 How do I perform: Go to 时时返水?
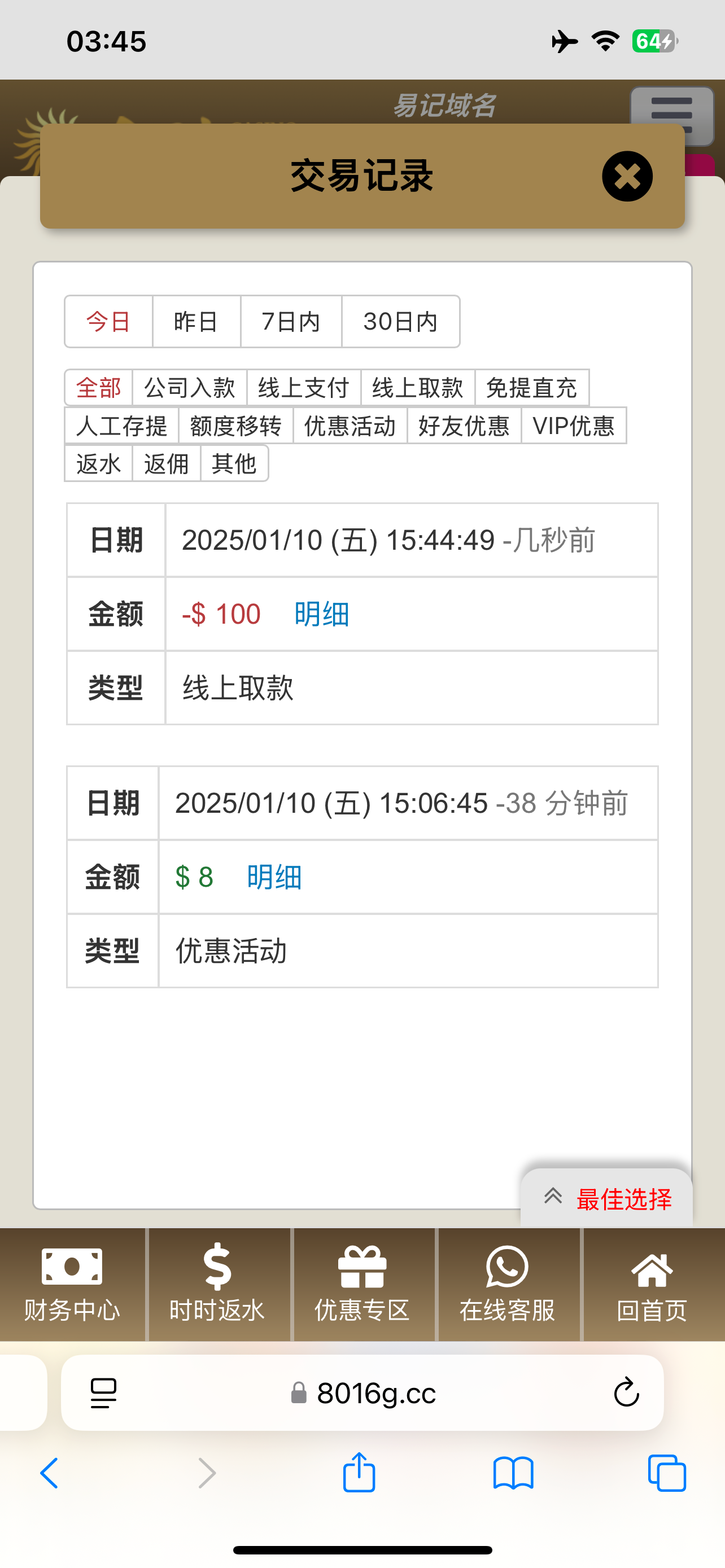[217, 1283]
